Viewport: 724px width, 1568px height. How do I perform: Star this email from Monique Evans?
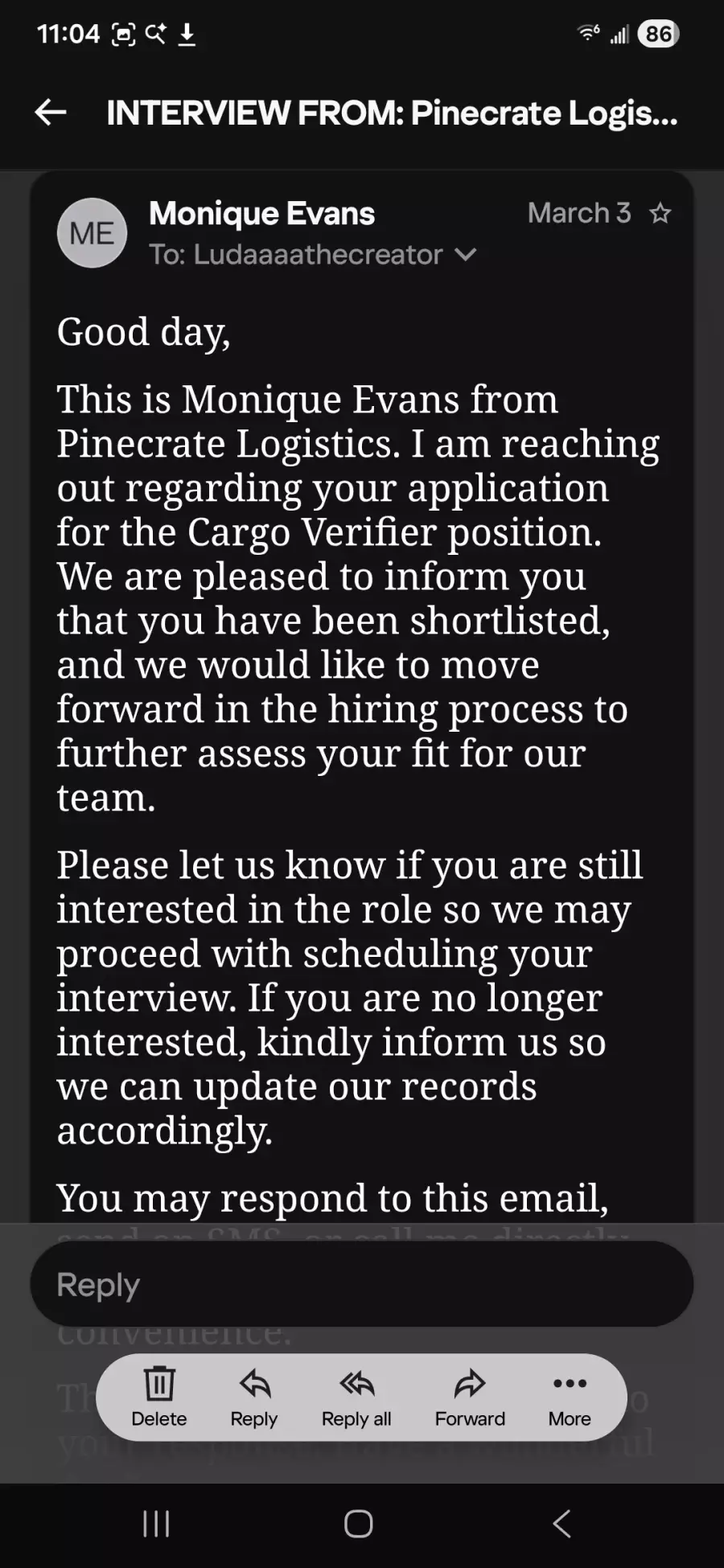660,213
